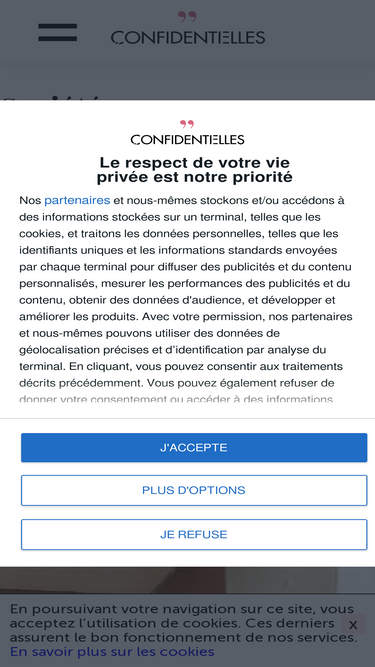
Task: Open PLUS D'OPTIONS for consent settings
Action: 194,490
